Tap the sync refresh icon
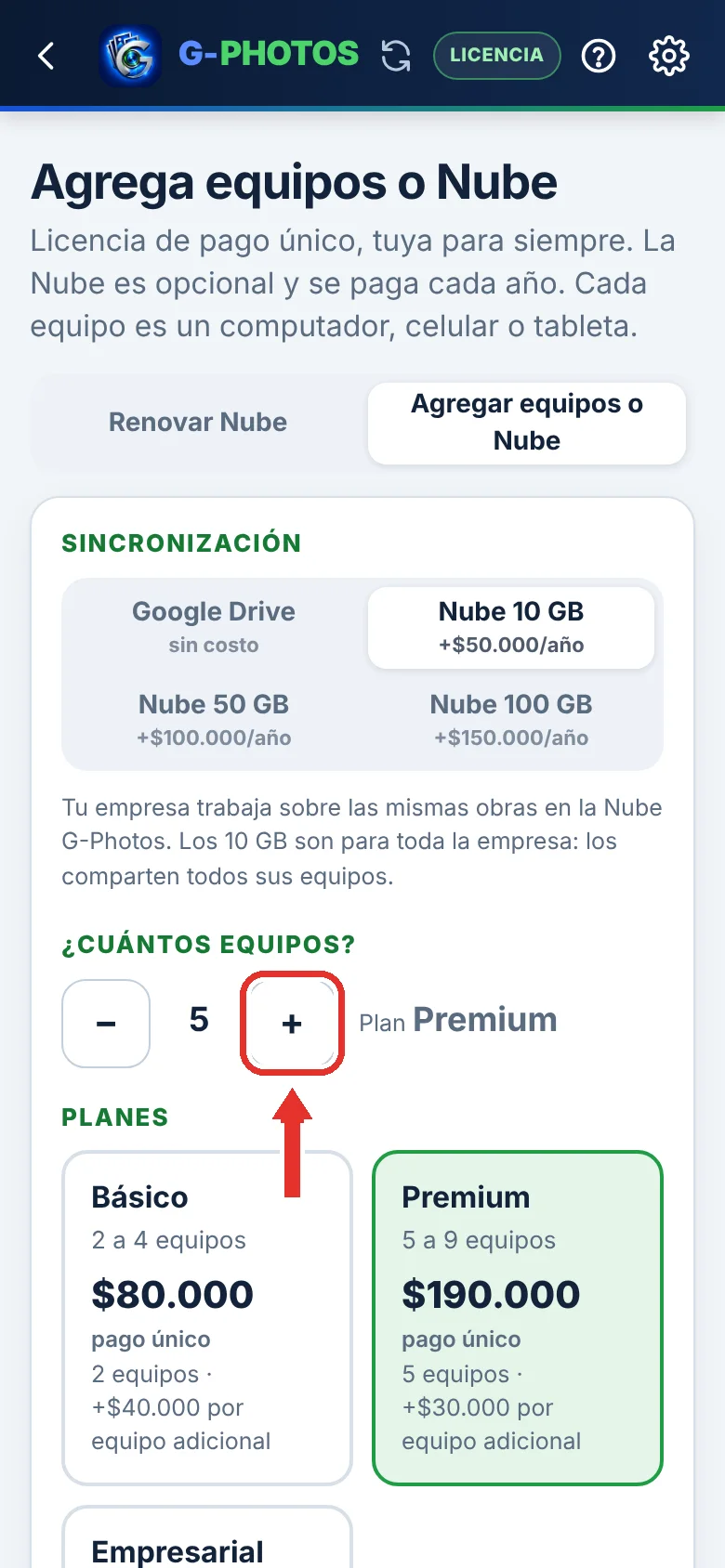Screen dimensions: 725x1568 (x=396, y=56)
